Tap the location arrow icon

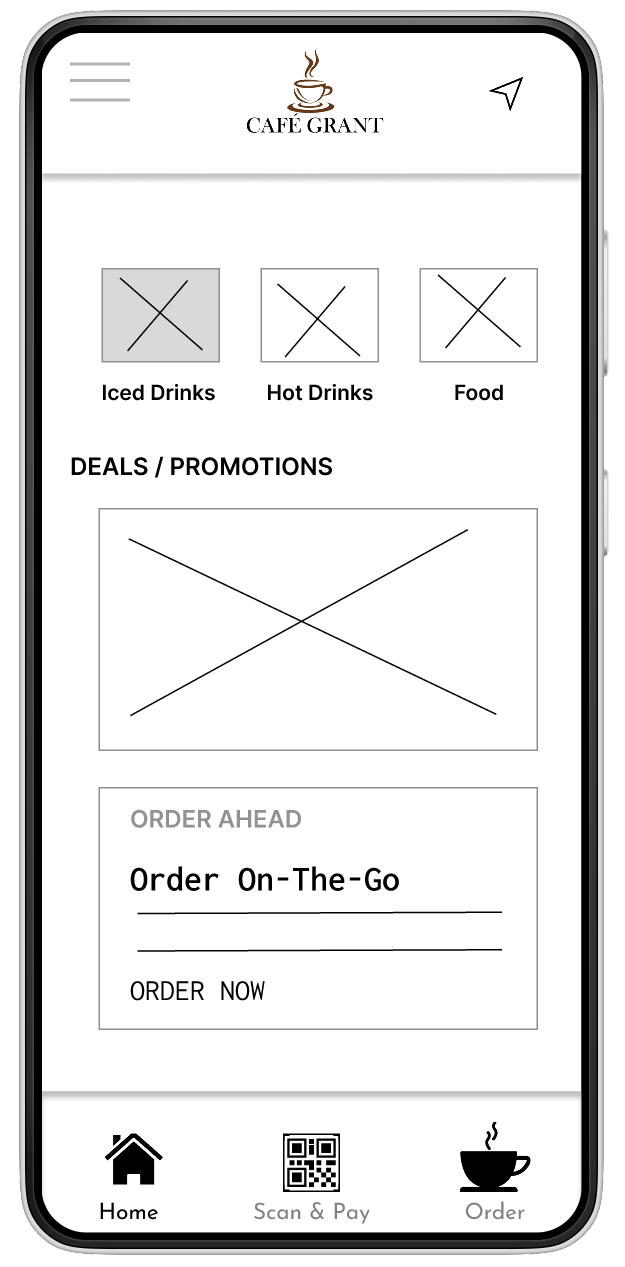click(507, 93)
